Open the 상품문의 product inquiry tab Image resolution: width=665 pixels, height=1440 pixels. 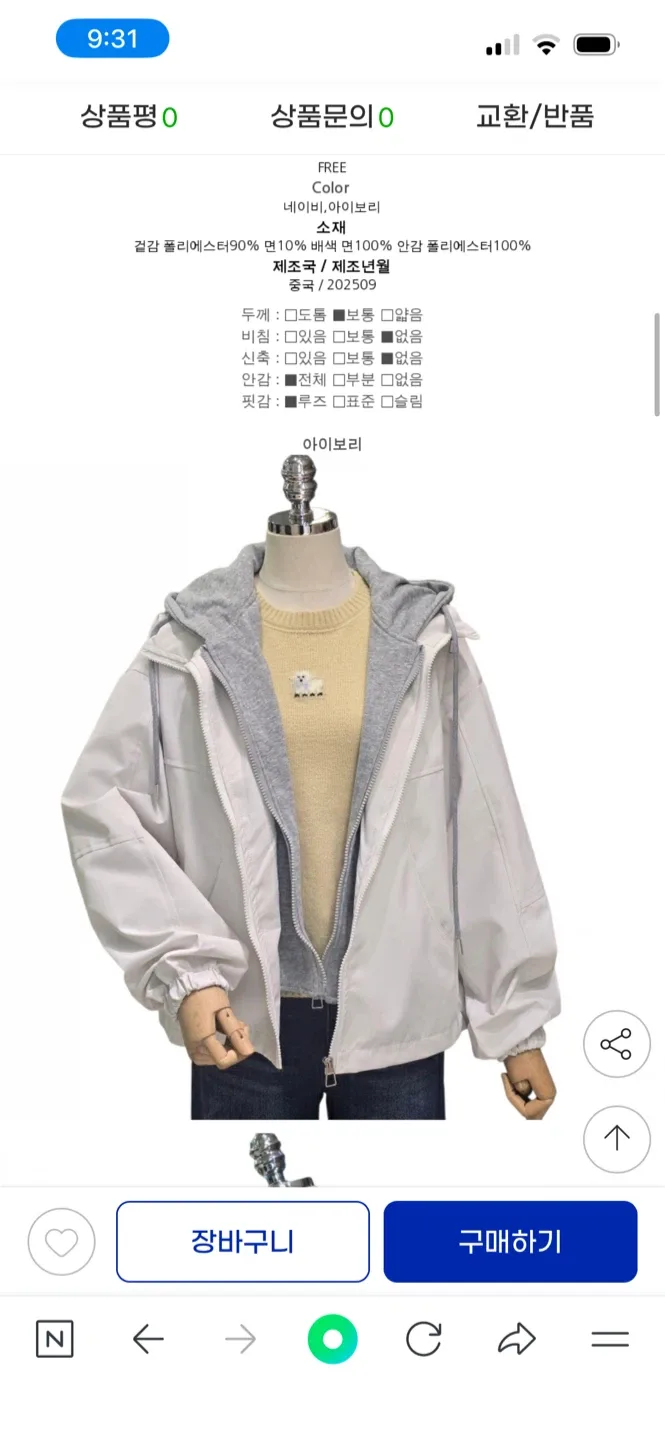click(332, 117)
